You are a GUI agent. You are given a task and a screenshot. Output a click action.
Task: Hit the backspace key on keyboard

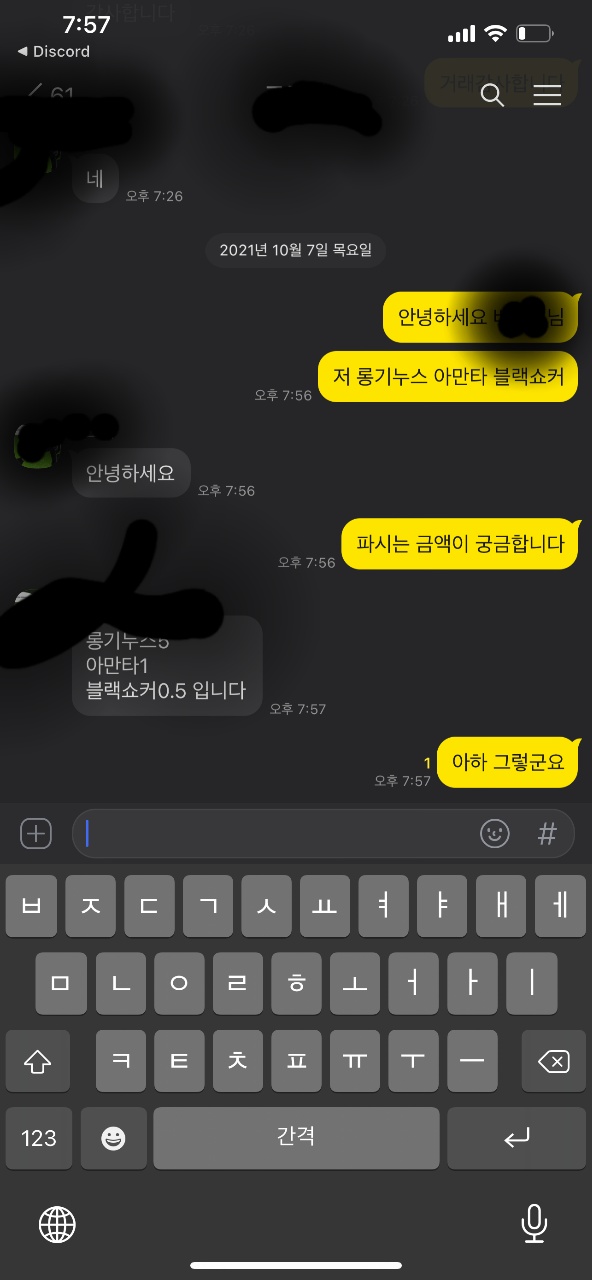553,1061
